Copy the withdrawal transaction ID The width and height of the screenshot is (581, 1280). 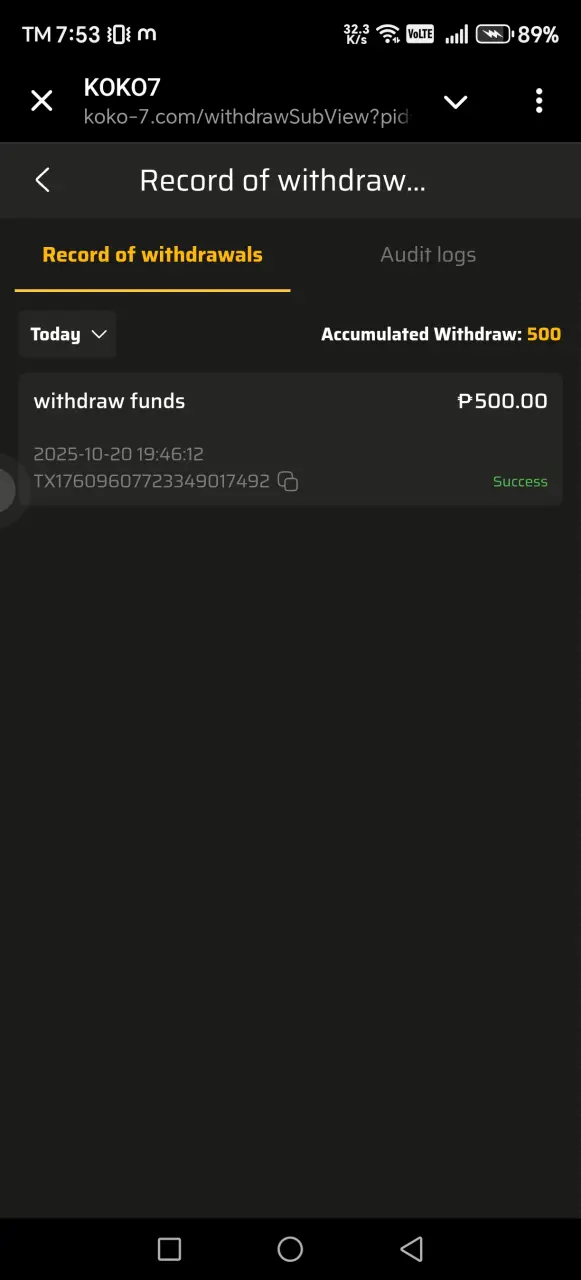pyautogui.click(x=288, y=482)
